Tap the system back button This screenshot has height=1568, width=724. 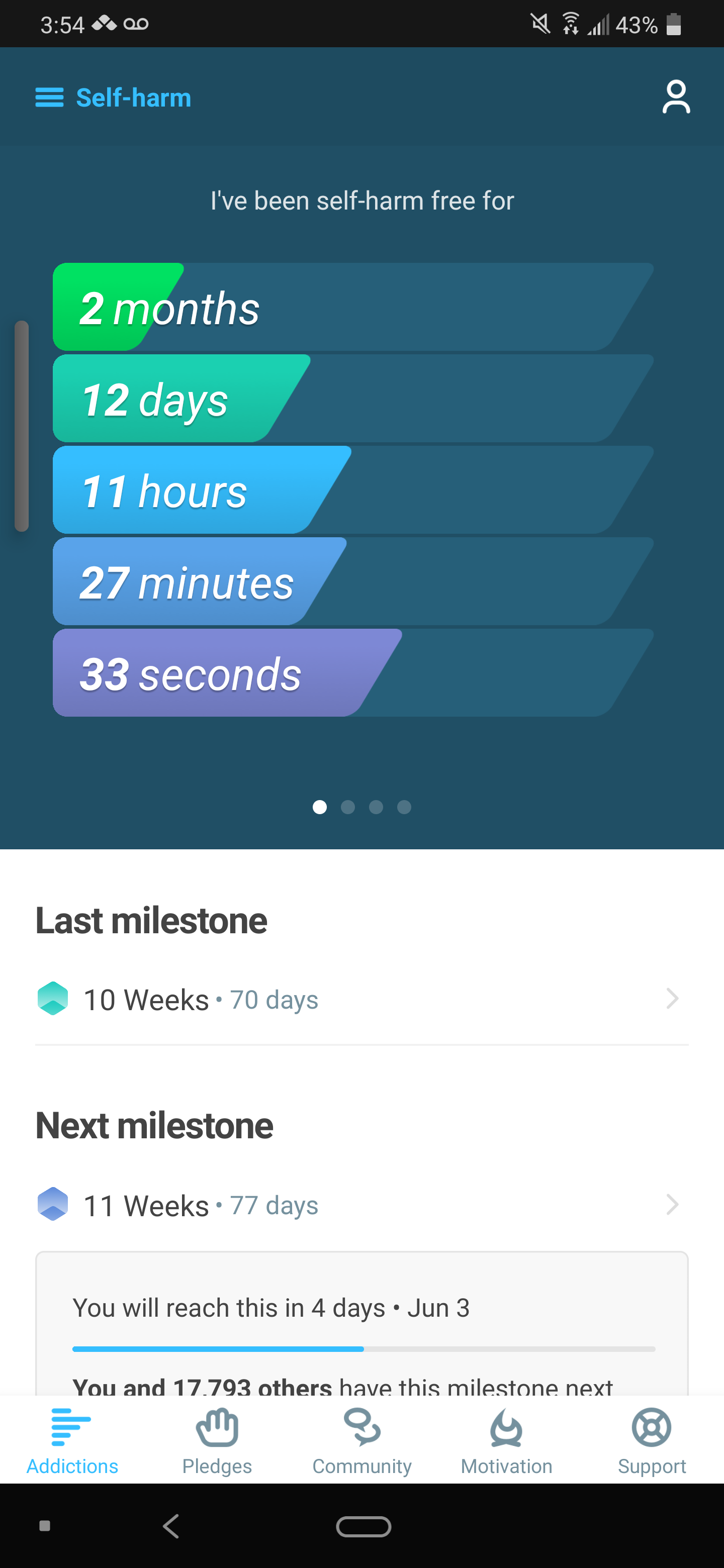pos(171,1525)
